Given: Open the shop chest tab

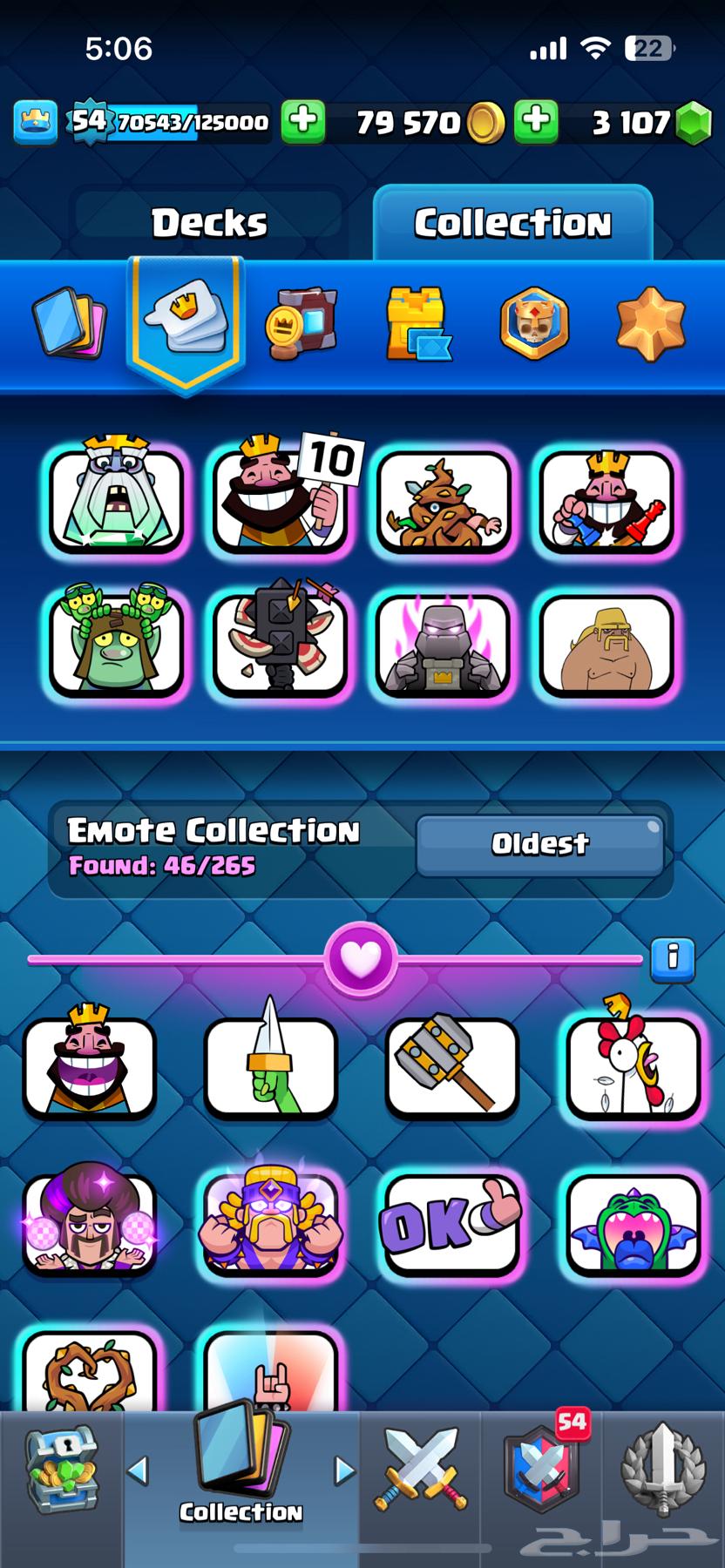Looking at the screenshot, I should pos(61,1471).
